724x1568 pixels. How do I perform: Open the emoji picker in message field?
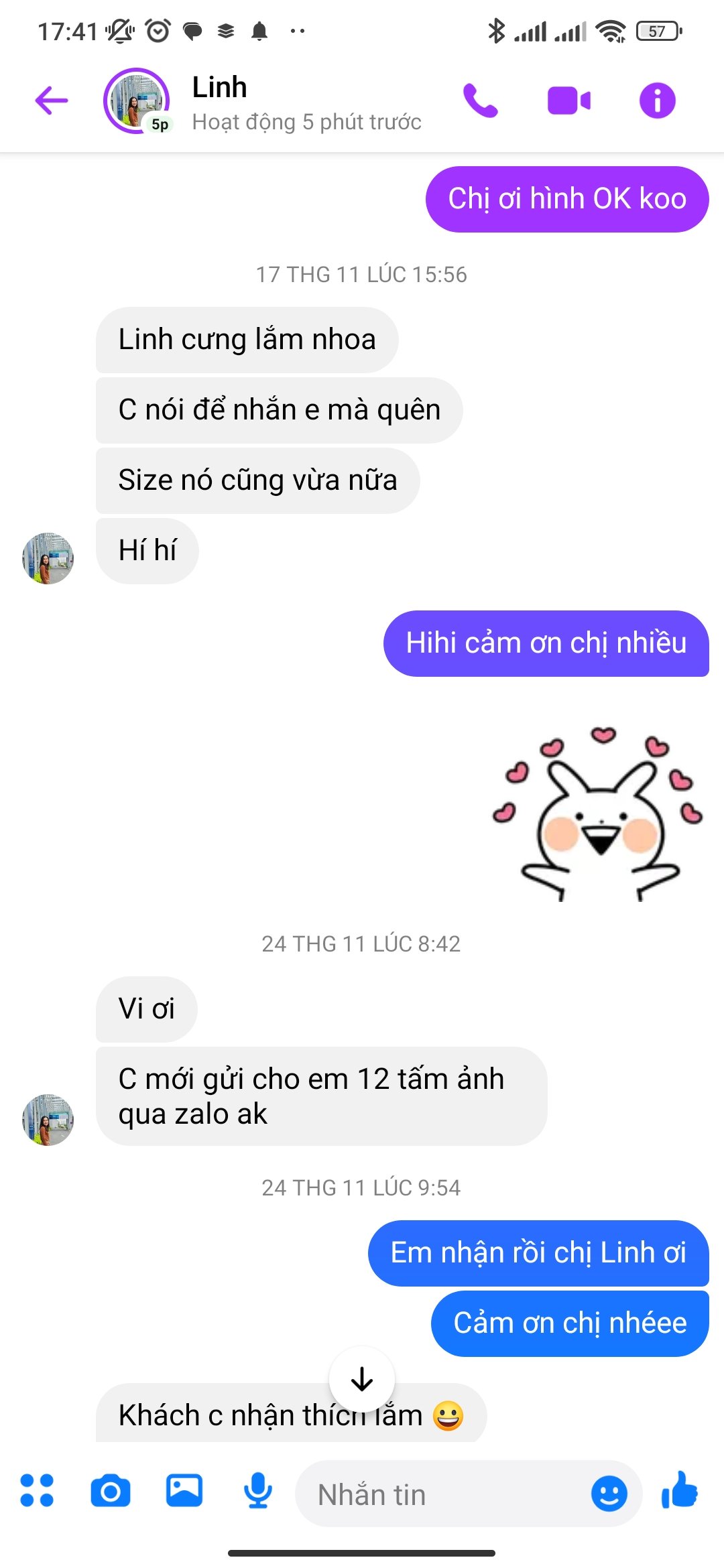tap(609, 1494)
